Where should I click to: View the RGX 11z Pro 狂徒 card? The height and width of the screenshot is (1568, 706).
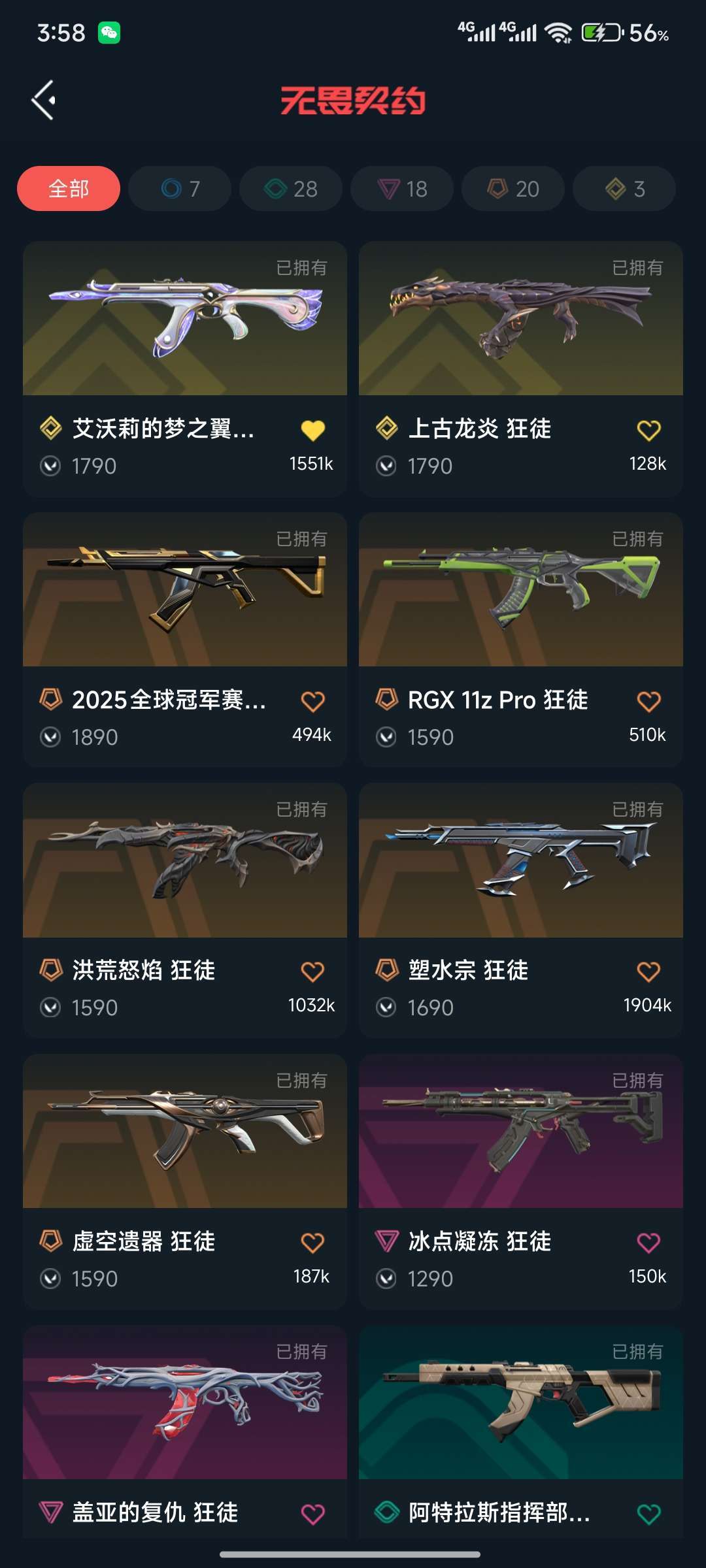point(520,590)
